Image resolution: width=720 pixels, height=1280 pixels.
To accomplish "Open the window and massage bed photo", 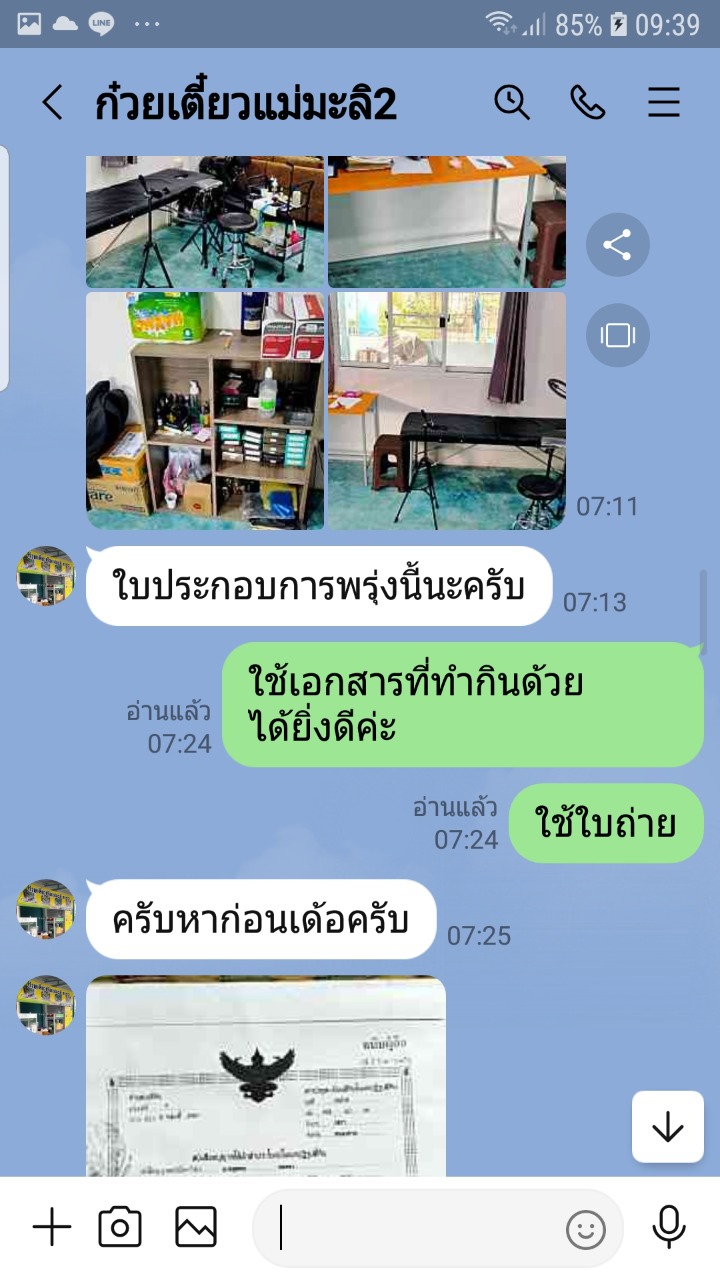I will tap(447, 410).
